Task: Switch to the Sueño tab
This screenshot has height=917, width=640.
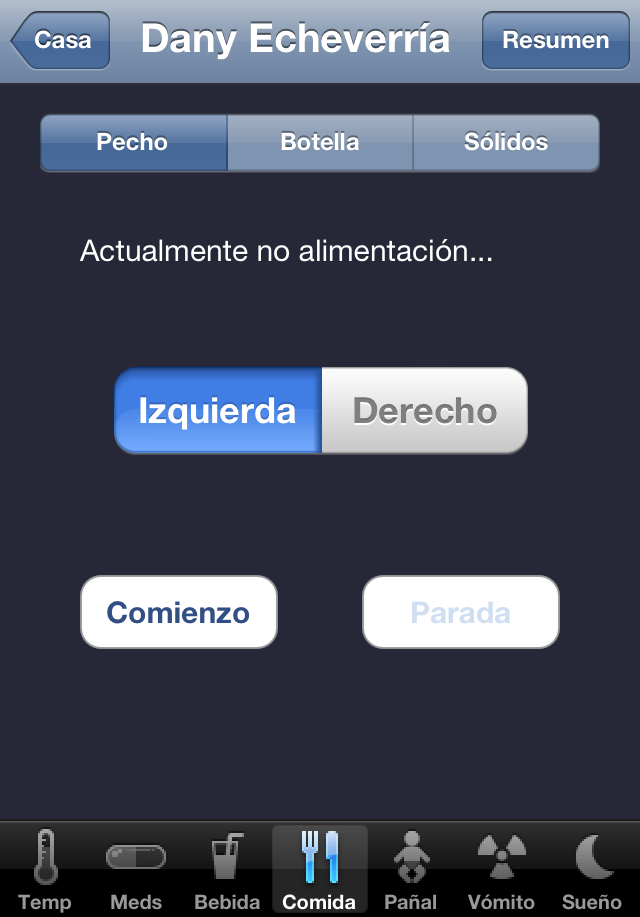Action: (592, 870)
